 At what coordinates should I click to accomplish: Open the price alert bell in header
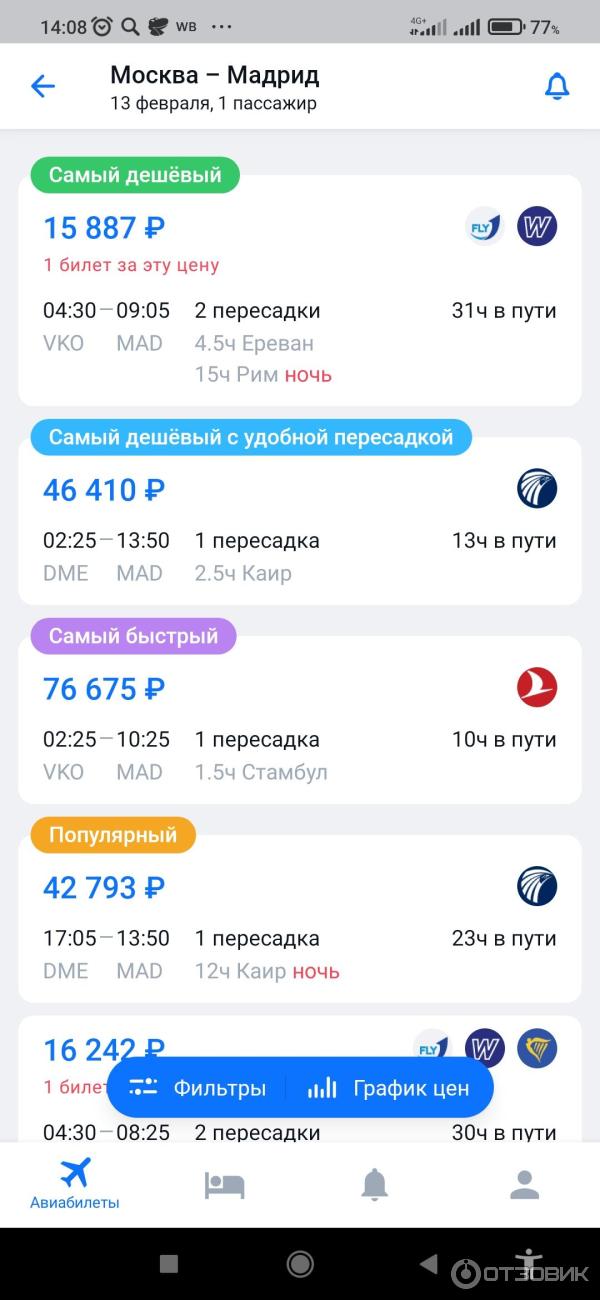point(556,87)
